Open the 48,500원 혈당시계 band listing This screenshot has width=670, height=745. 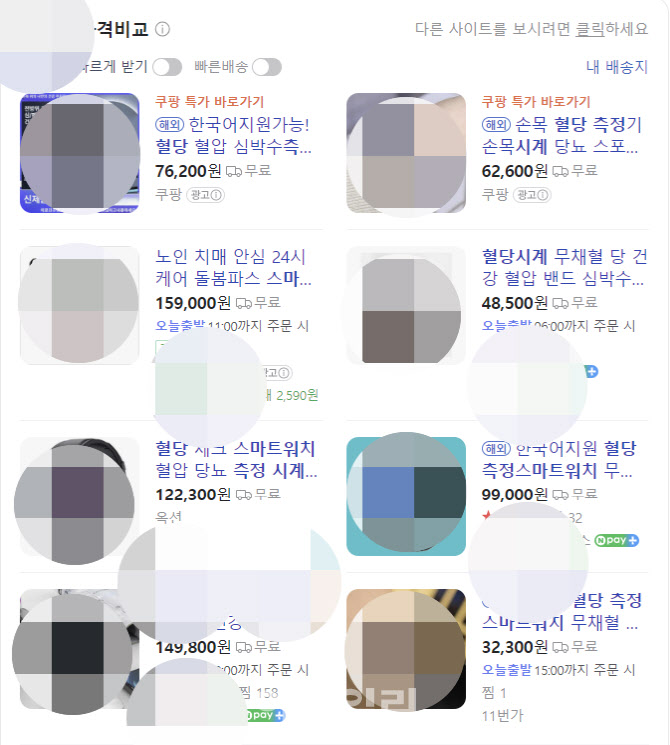click(558, 267)
